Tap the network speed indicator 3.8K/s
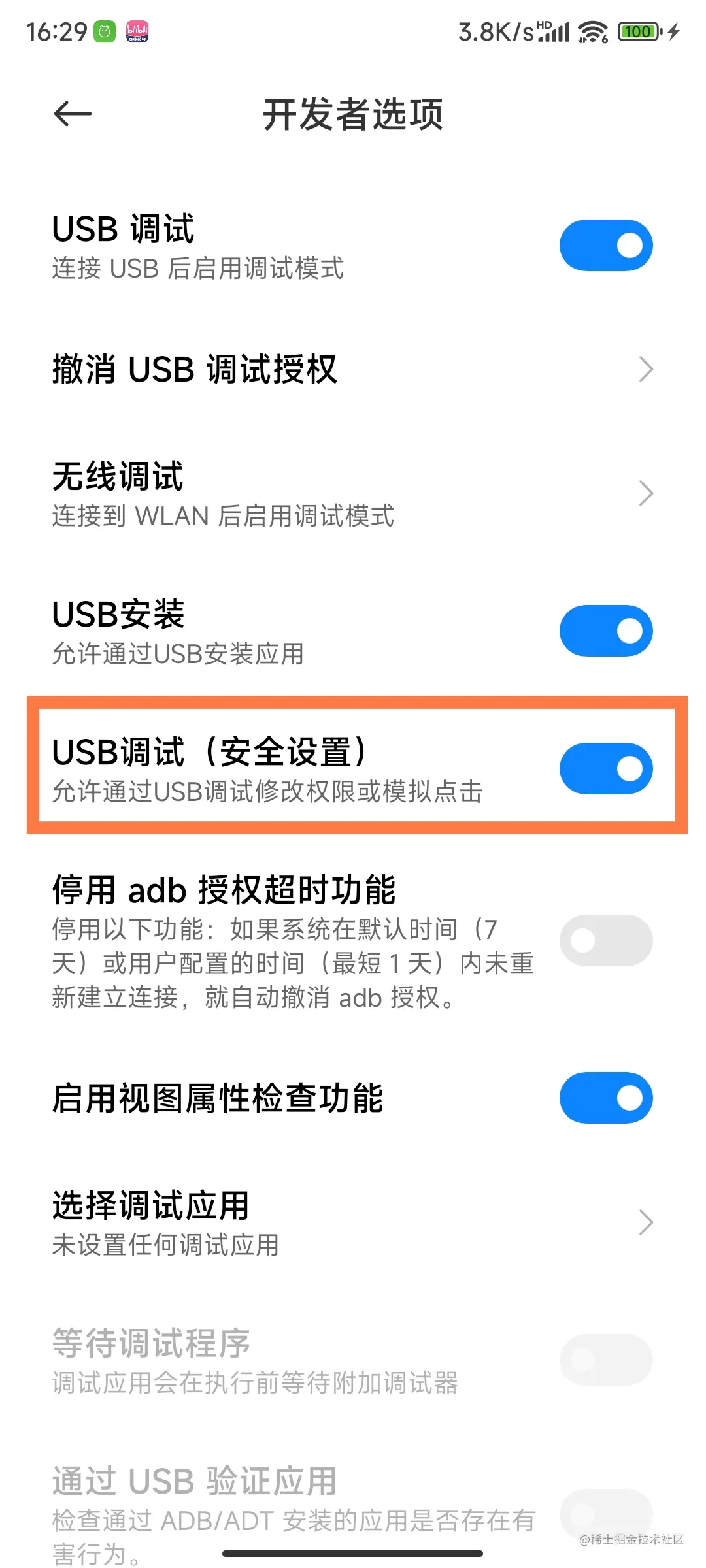706x1568 pixels. tap(495, 31)
